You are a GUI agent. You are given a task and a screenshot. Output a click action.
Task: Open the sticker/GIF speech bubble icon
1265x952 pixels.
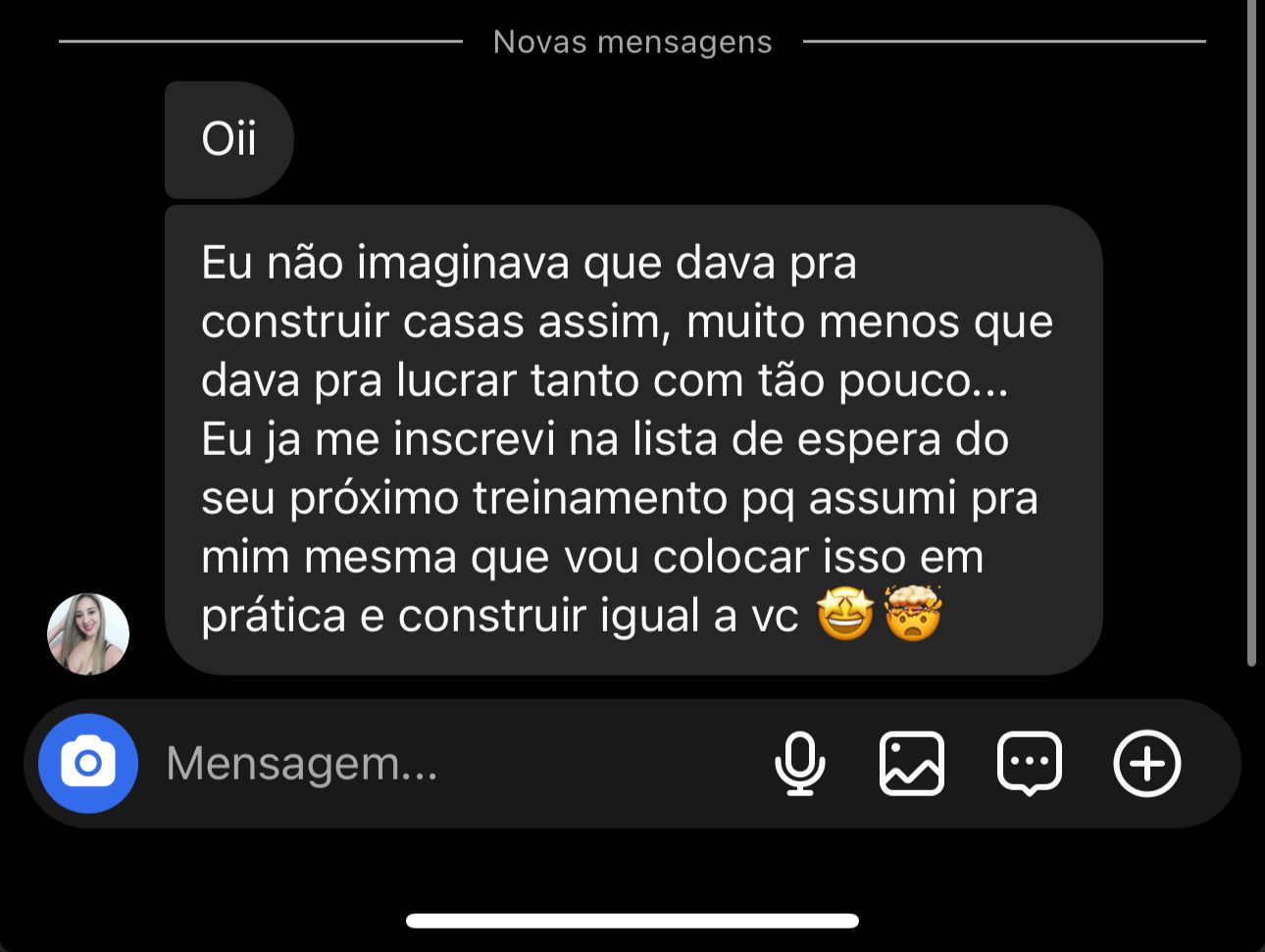(1029, 763)
